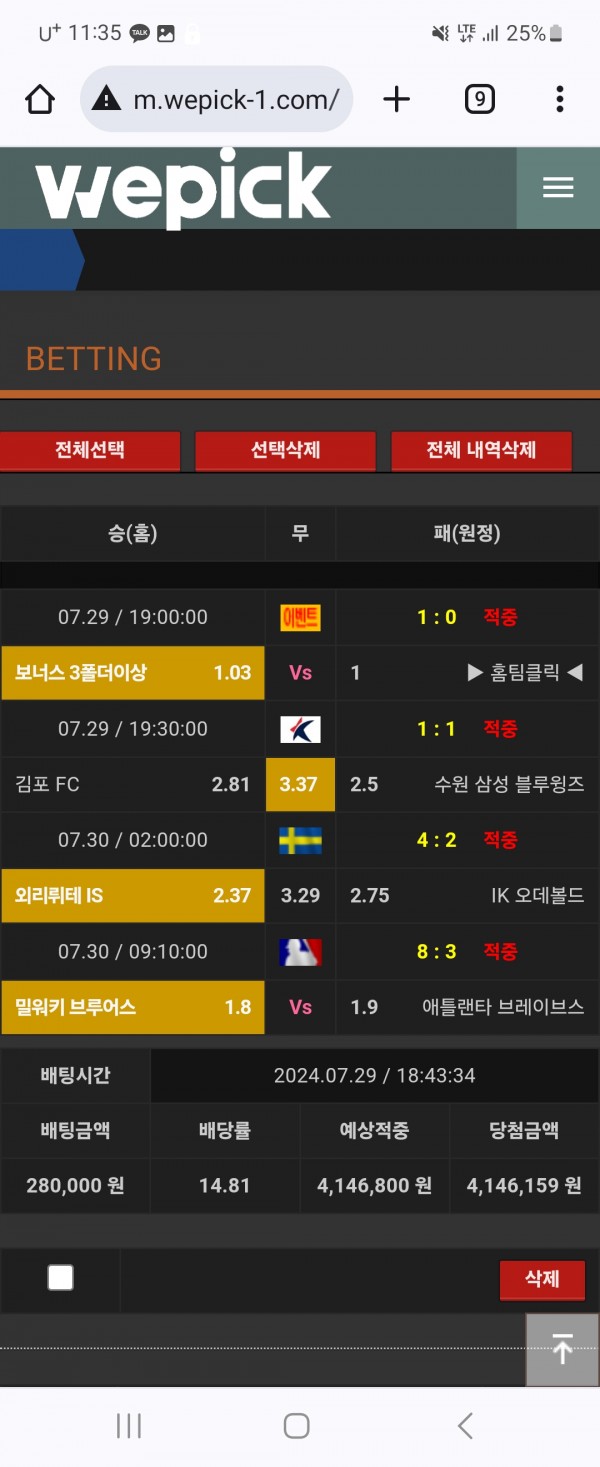Open the wepick hamburger menu
The height and width of the screenshot is (1467, 600).
(x=557, y=188)
